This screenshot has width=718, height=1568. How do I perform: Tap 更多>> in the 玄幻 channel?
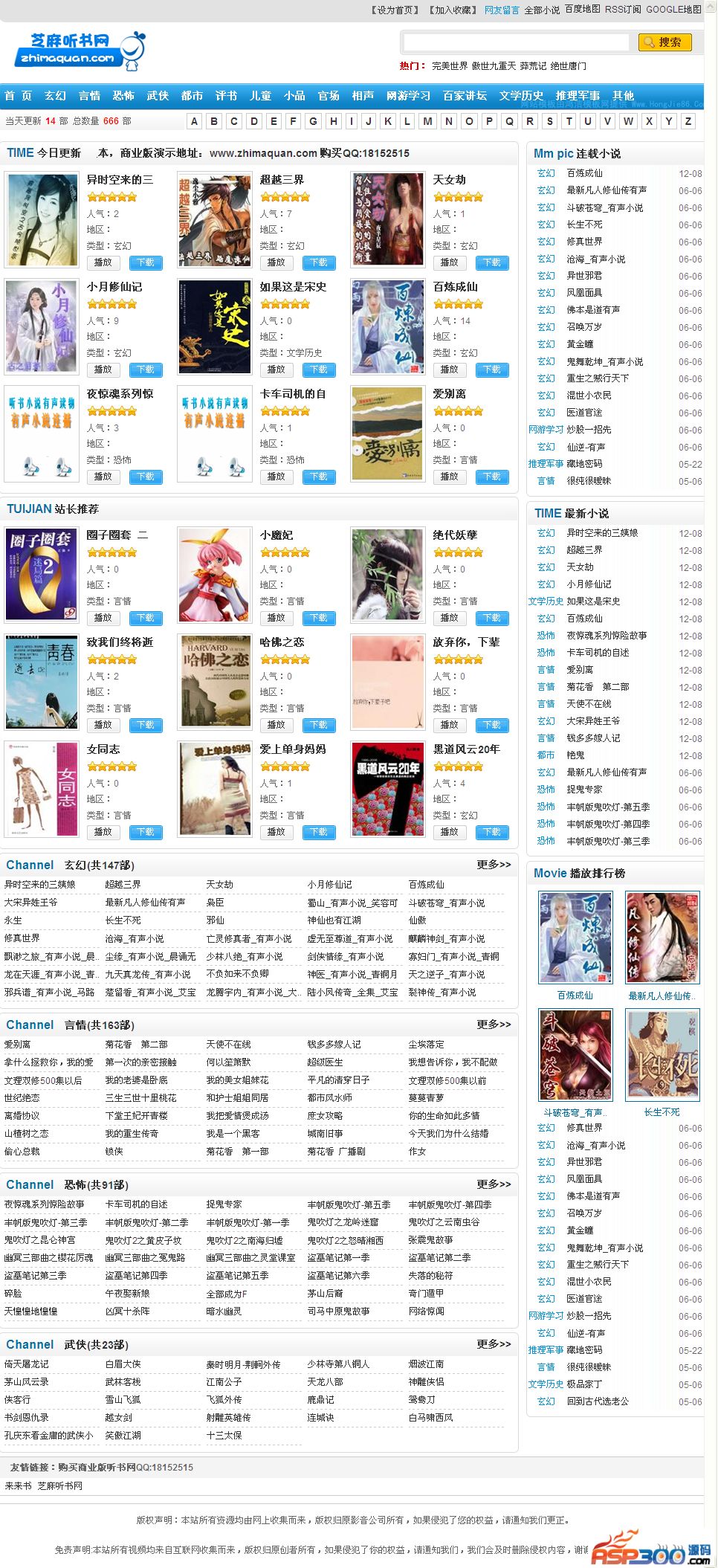click(494, 865)
